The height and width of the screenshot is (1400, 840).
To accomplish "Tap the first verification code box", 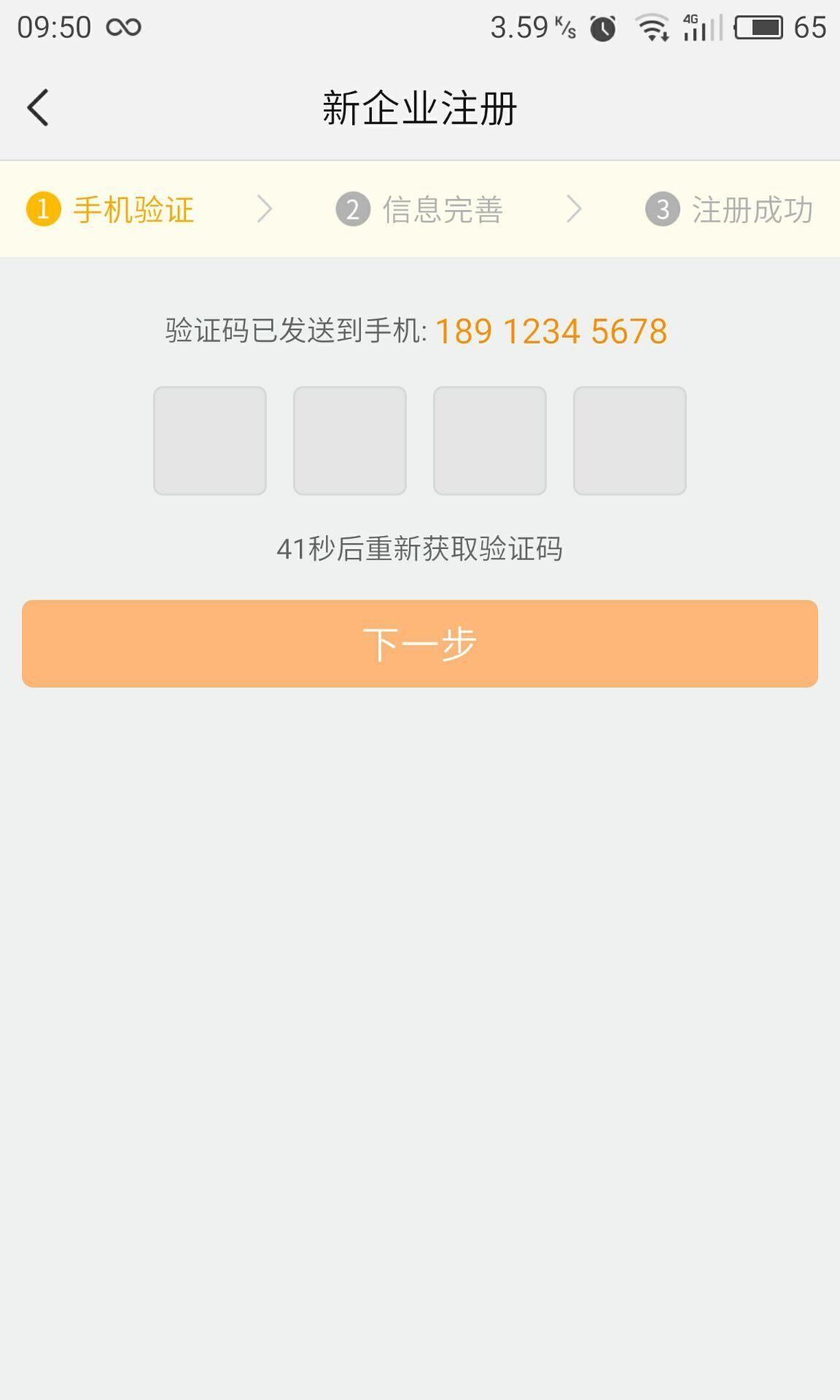I will pos(210,440).
